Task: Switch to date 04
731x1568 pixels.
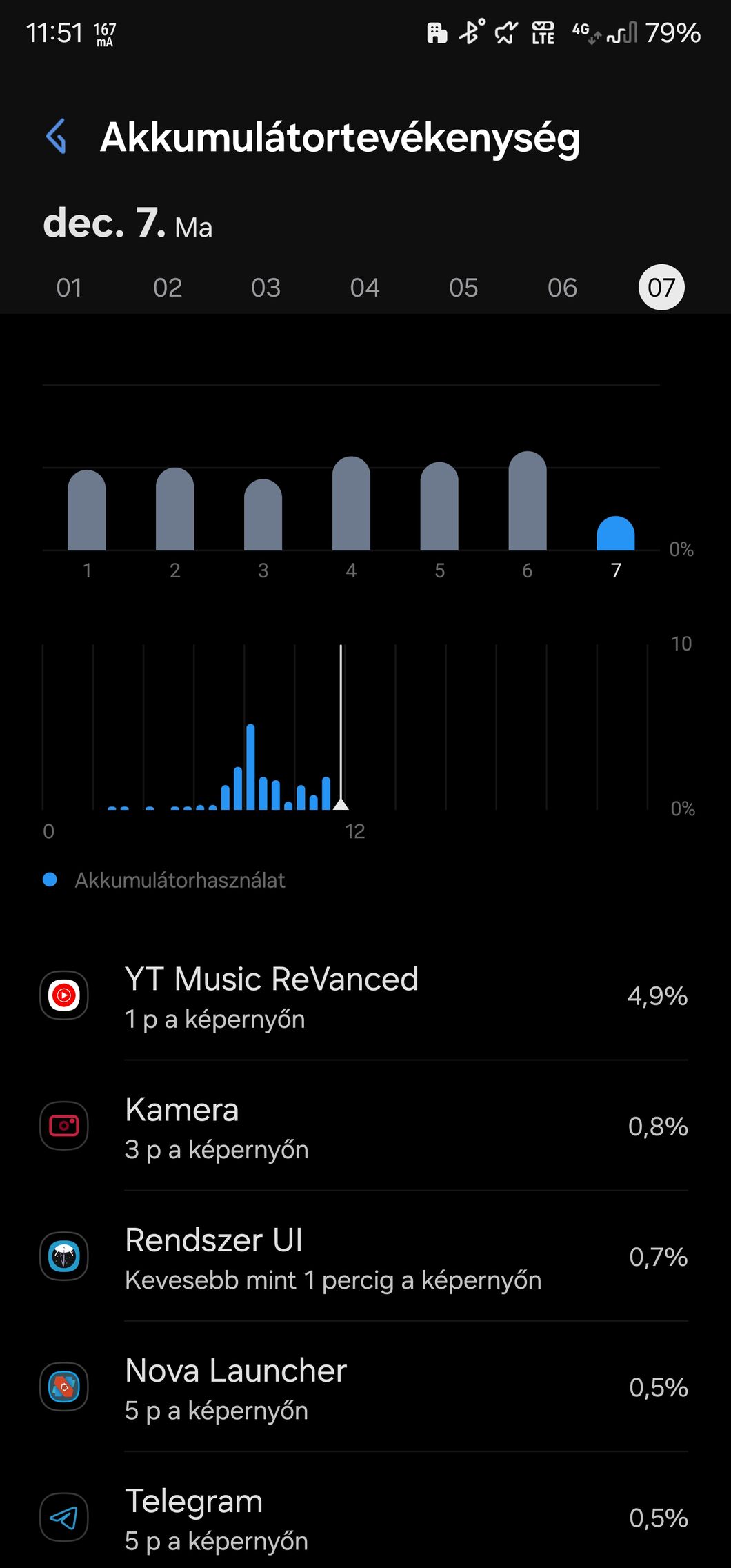Action: (365, 288)
